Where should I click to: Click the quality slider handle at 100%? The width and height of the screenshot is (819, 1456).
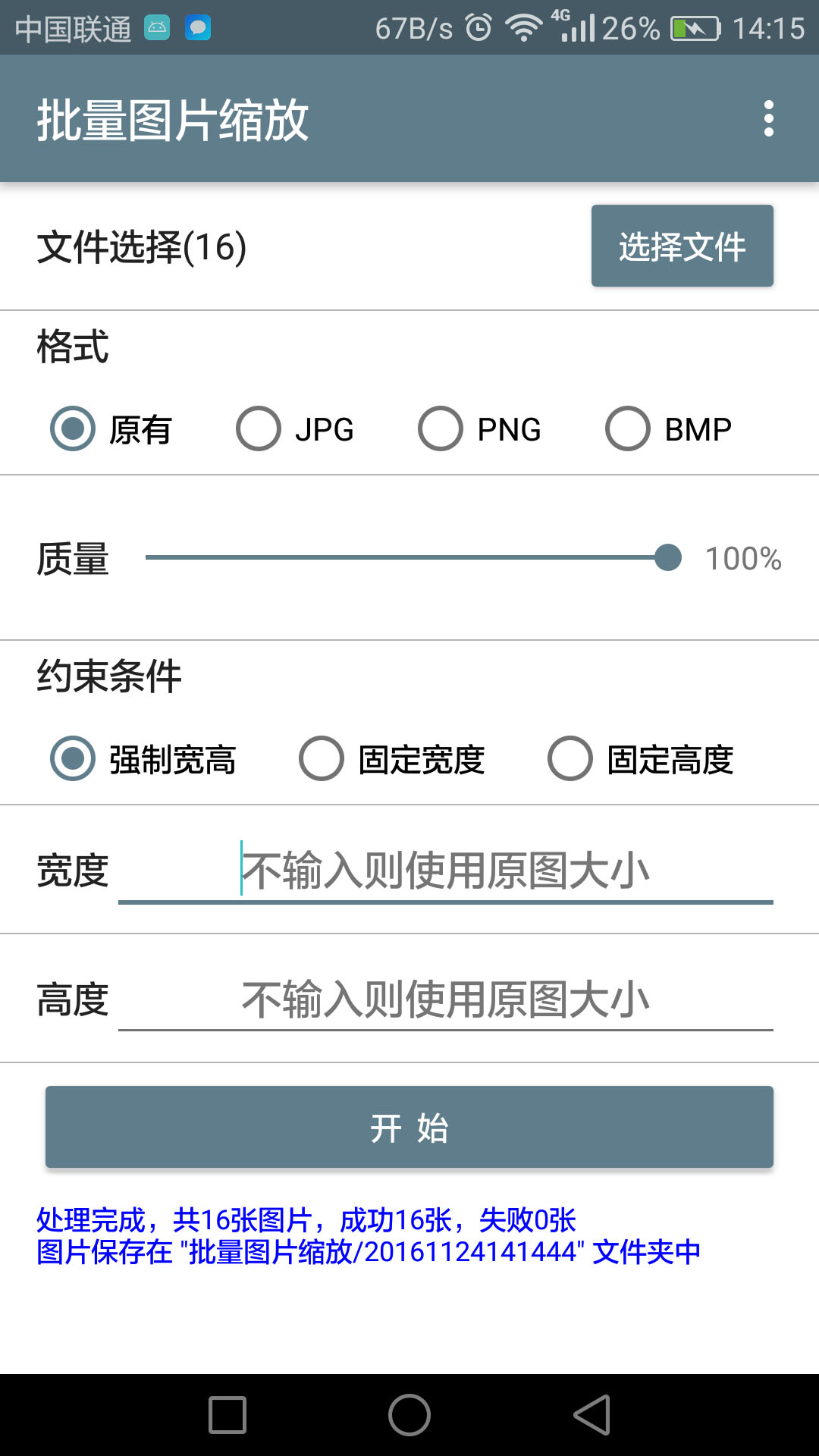pyautogui.click(x=669, y=557)
